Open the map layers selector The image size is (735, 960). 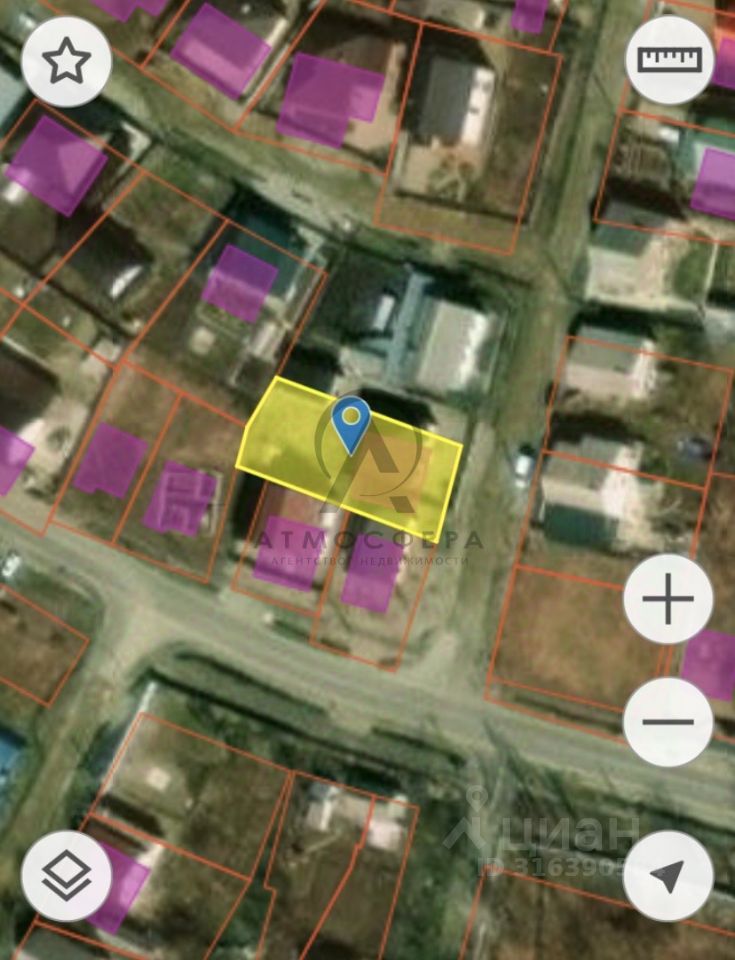66,876
